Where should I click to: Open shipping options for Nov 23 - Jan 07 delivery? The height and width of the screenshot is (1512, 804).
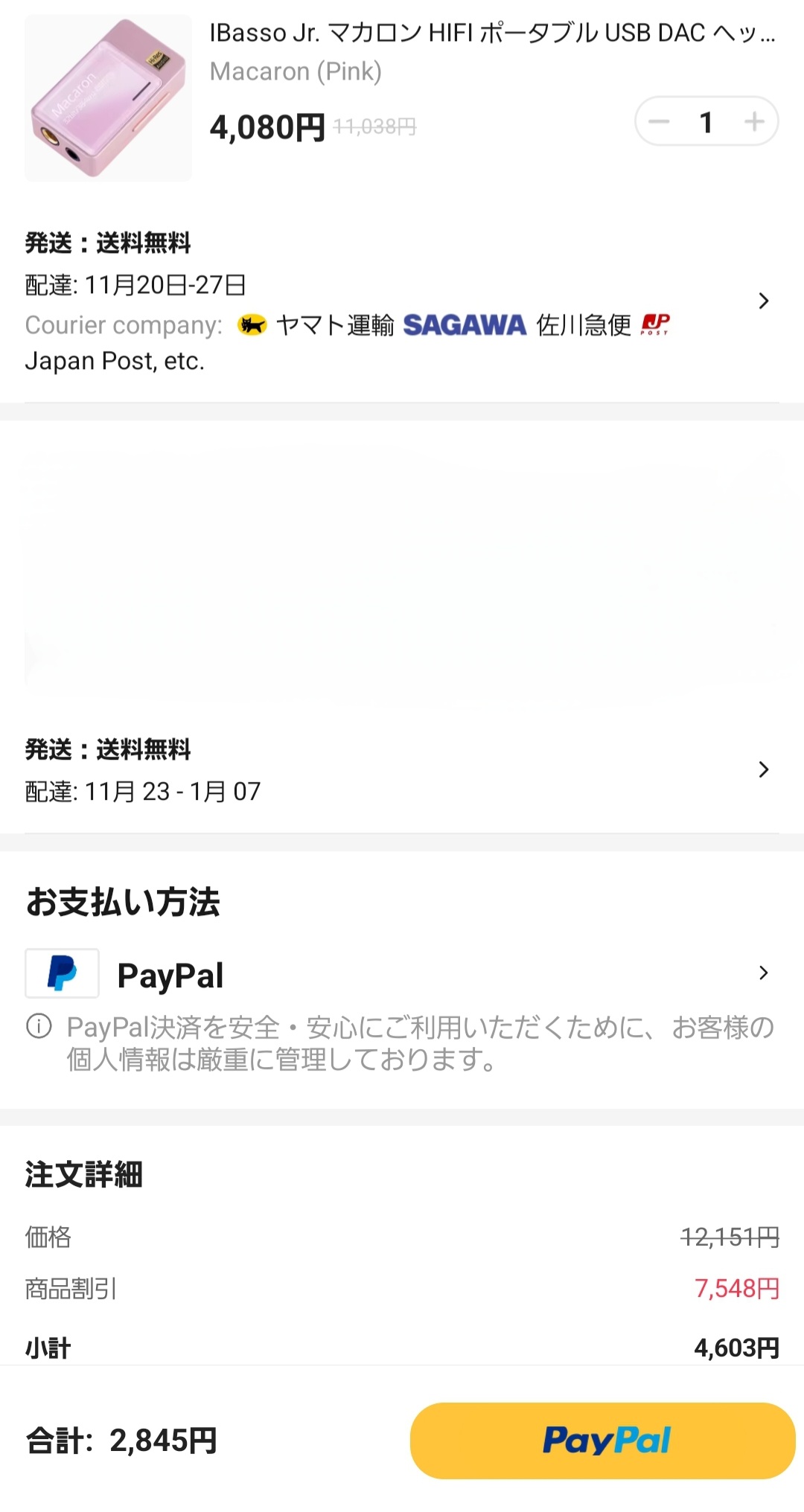point(763,769)
